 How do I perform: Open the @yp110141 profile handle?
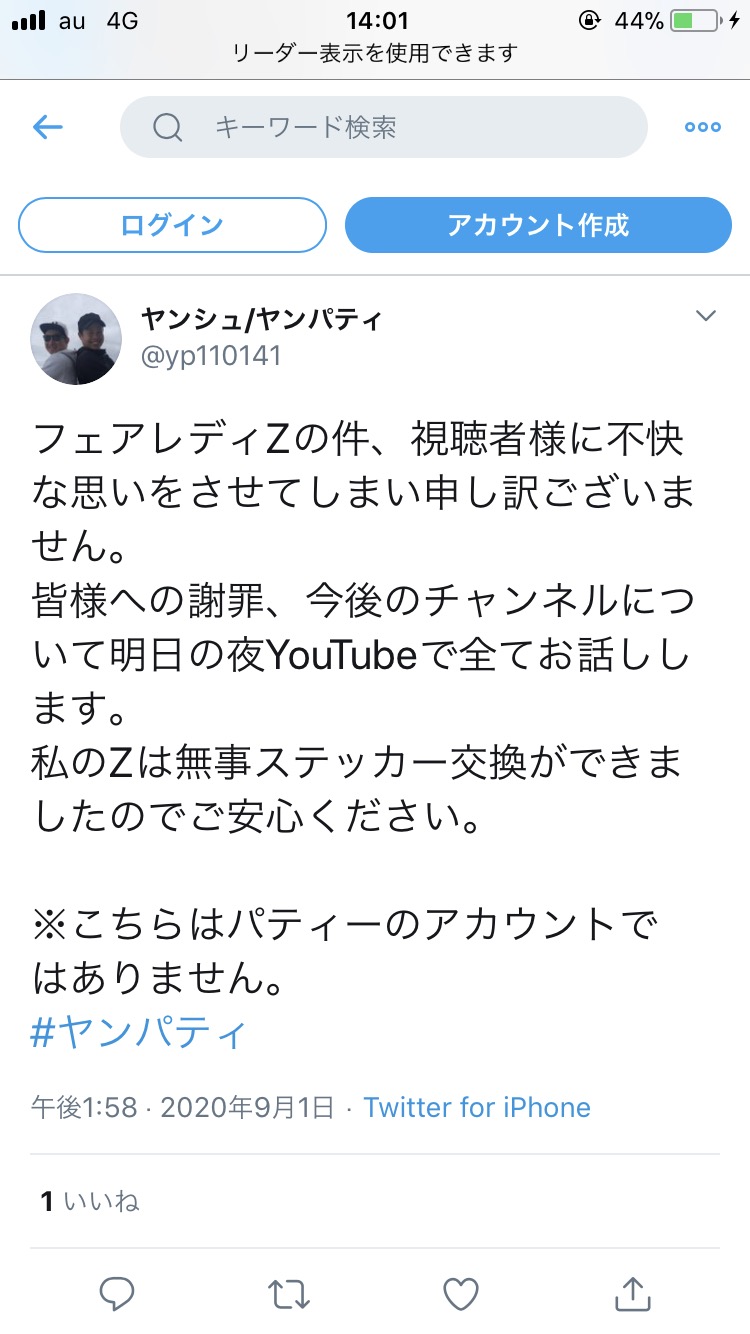211,356
